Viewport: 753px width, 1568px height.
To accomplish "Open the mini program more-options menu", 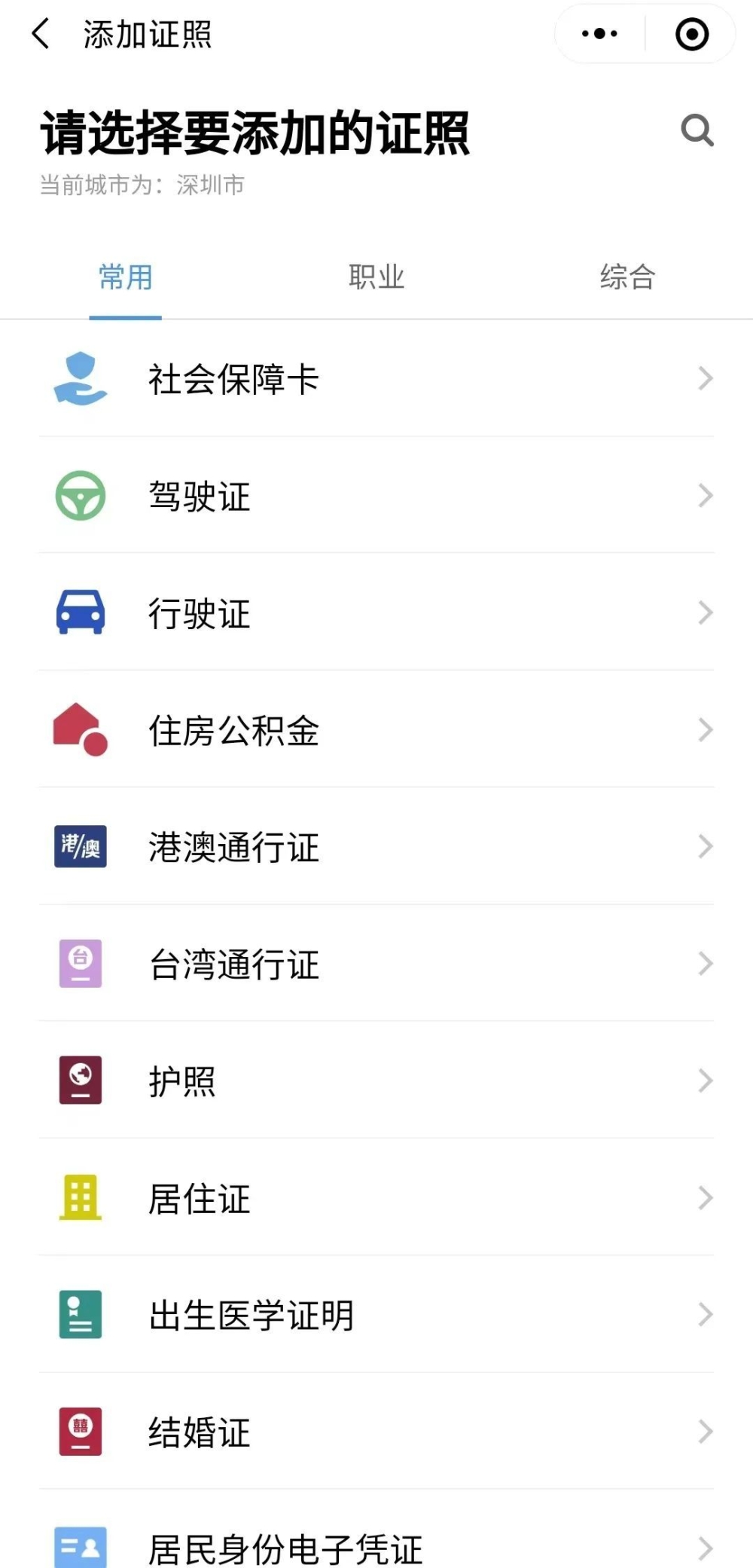I will (x=600, y=34).
